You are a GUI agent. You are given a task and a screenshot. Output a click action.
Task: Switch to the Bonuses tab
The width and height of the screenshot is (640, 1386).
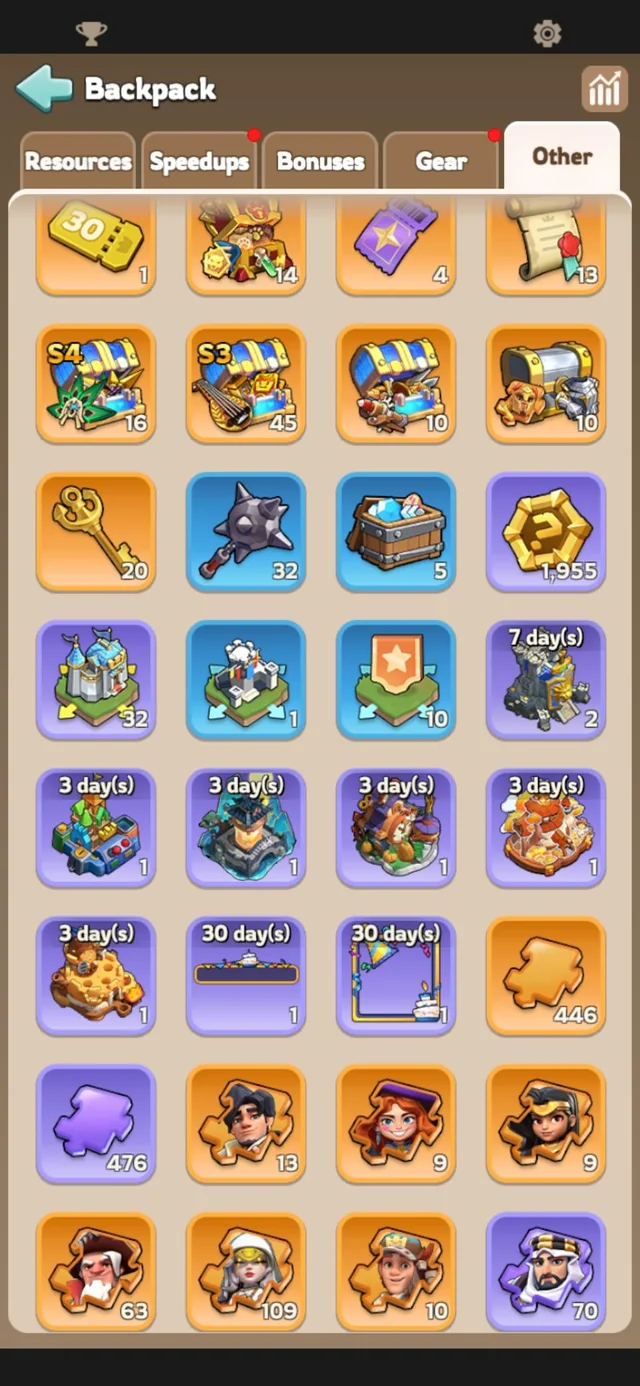[x=320, y=161]
